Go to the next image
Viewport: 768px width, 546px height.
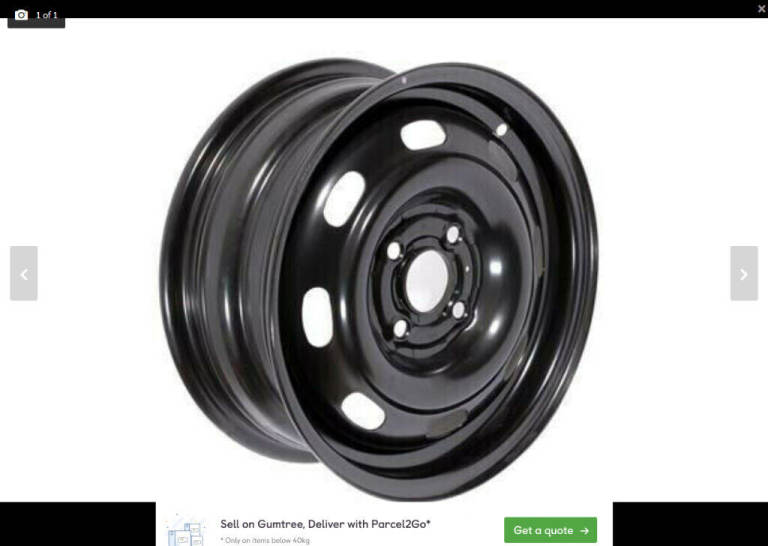click(743, 273)
